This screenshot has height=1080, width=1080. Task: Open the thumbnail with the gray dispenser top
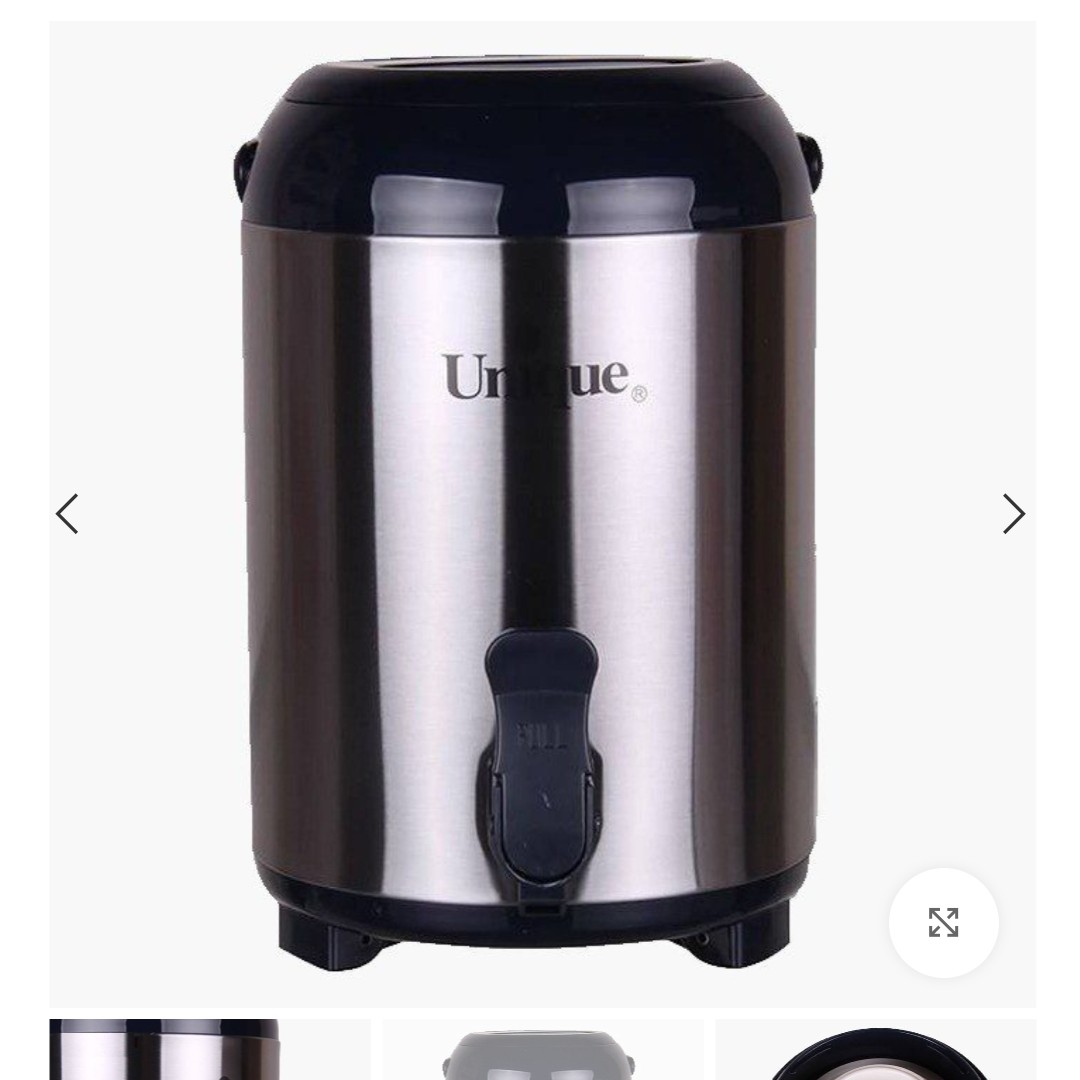[x=543, y=1052]
